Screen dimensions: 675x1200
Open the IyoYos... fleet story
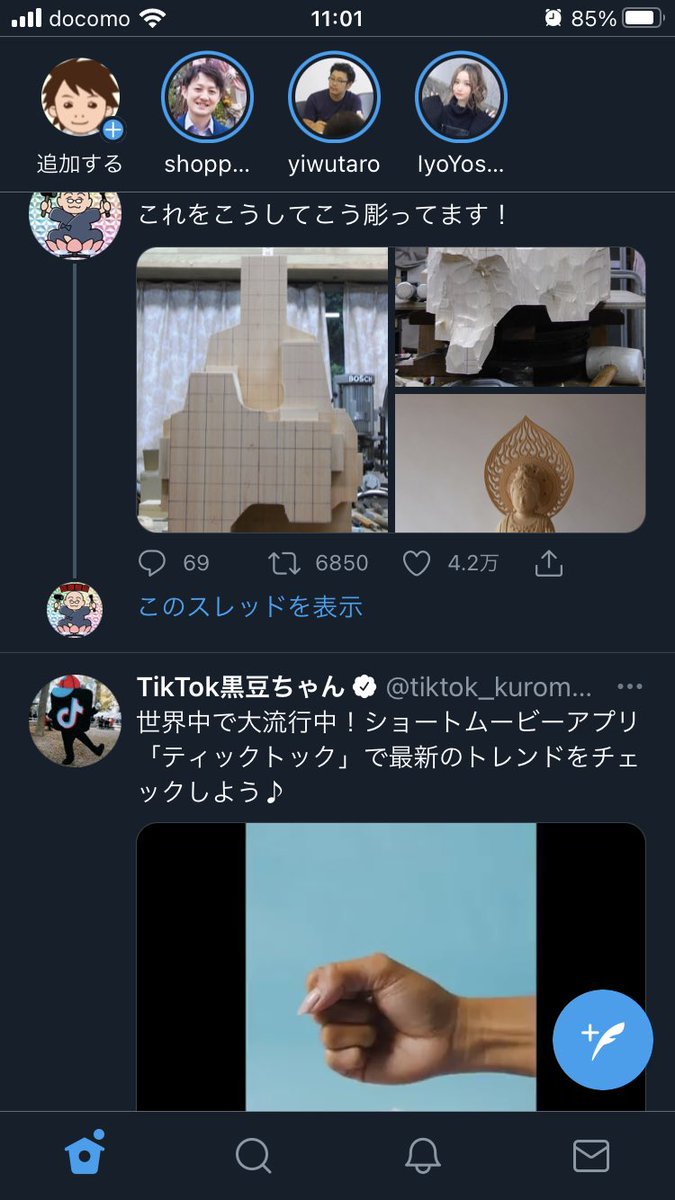pyautogui.click(x=461, y=98)
